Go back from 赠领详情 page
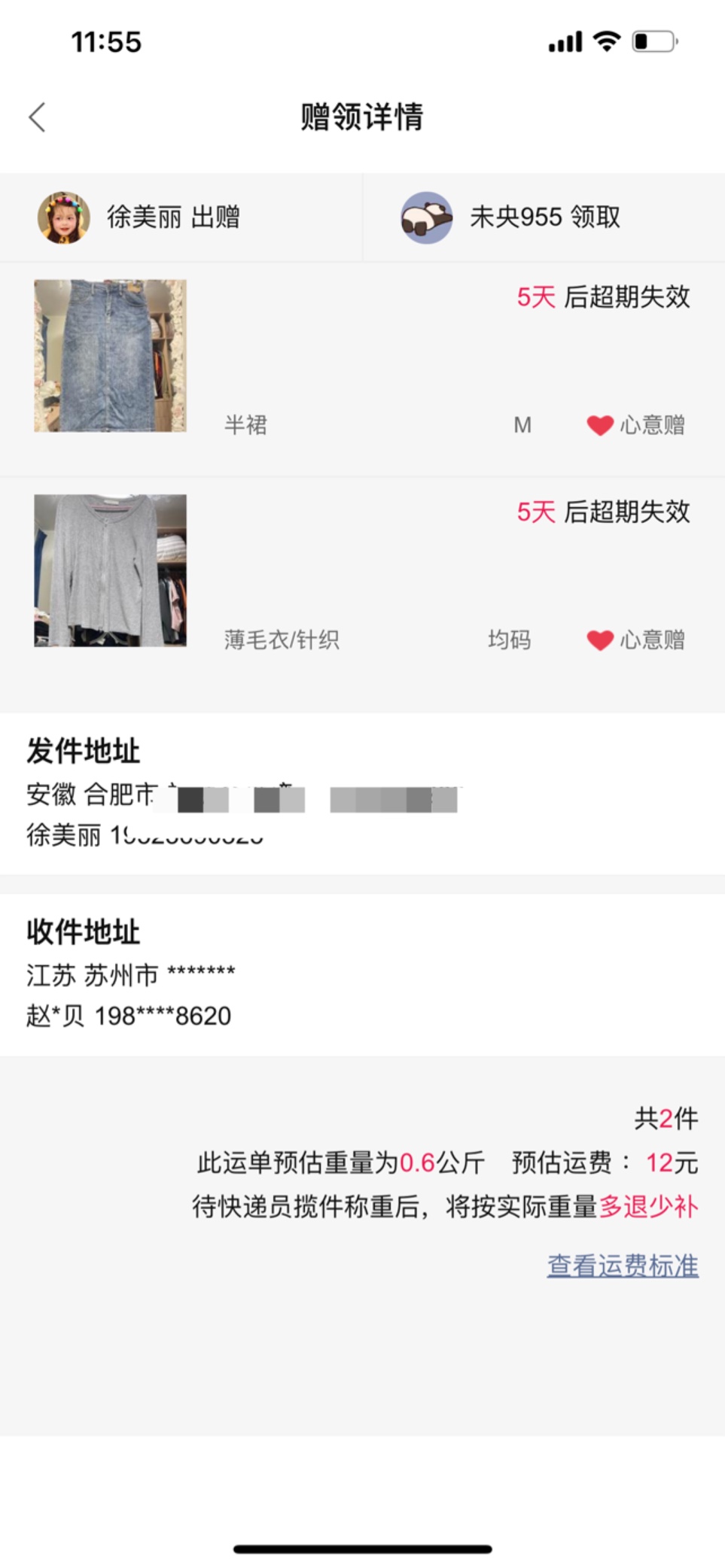 (38, 117)
